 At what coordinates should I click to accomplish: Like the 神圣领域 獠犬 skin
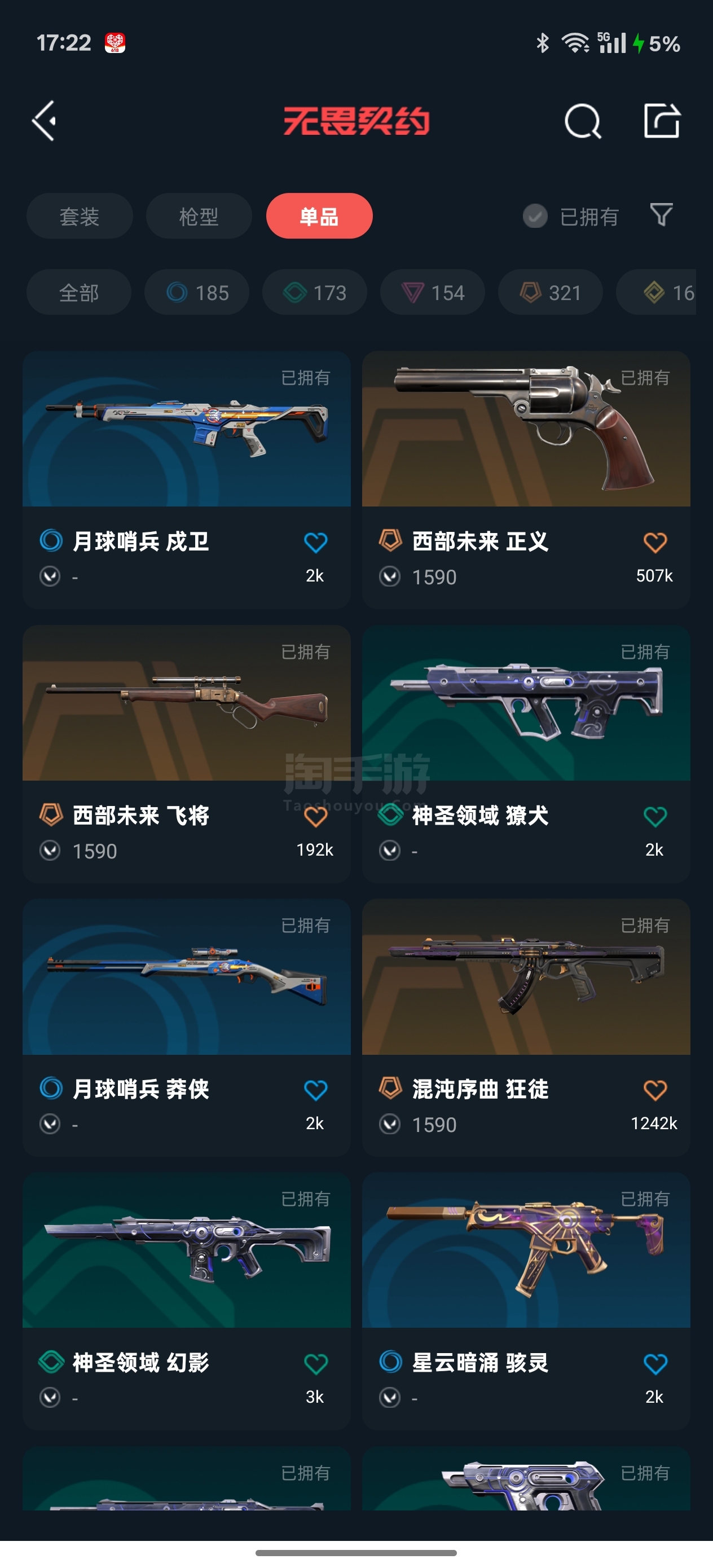click(x=655, y=816)
